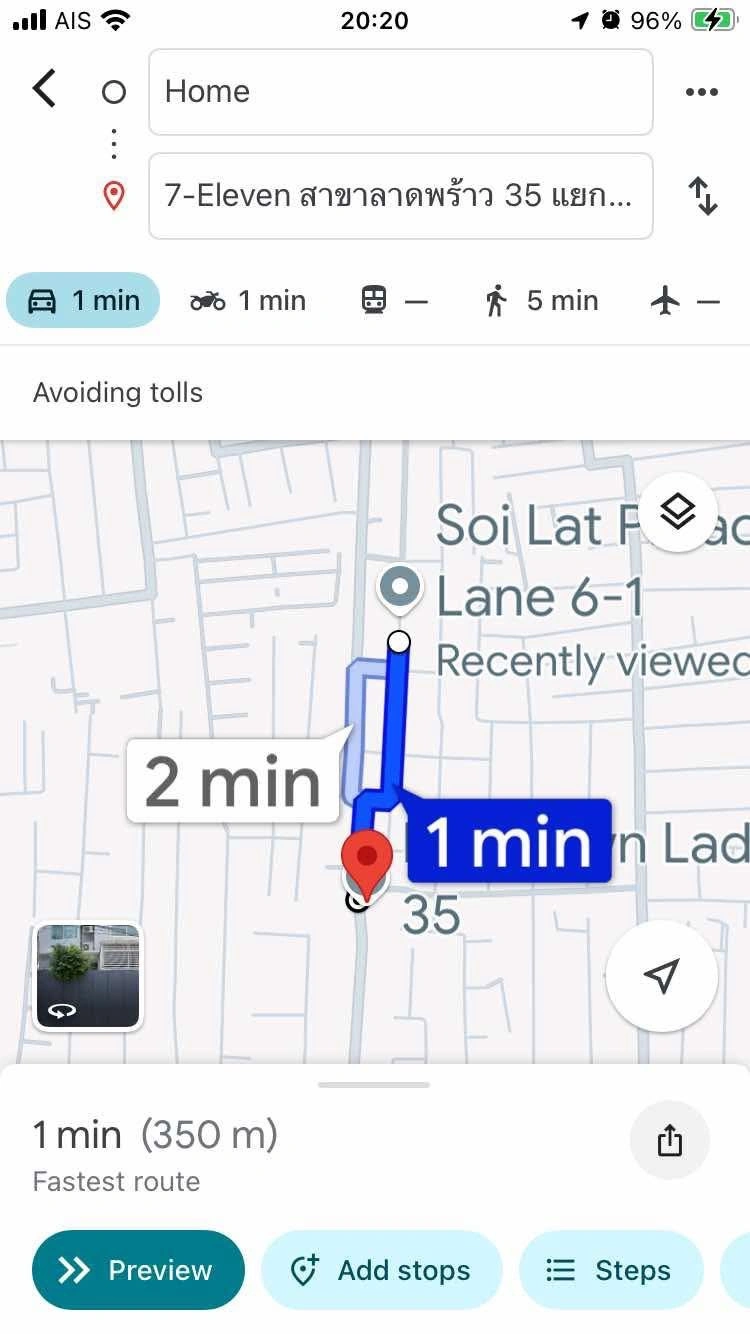Edit the Home starting point field

tap(400, 91)
